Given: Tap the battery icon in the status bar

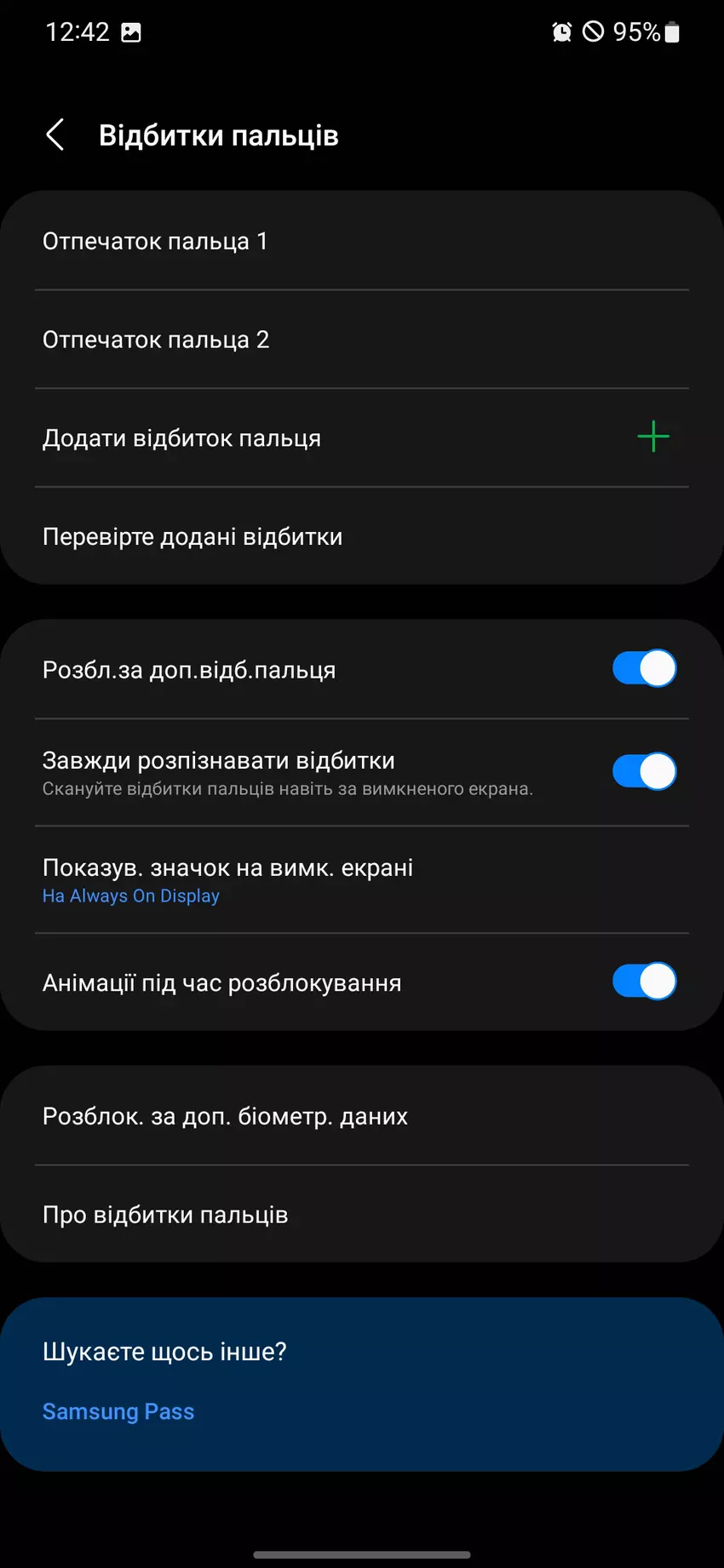Looking at the screenshot, I should pos(671,32).
